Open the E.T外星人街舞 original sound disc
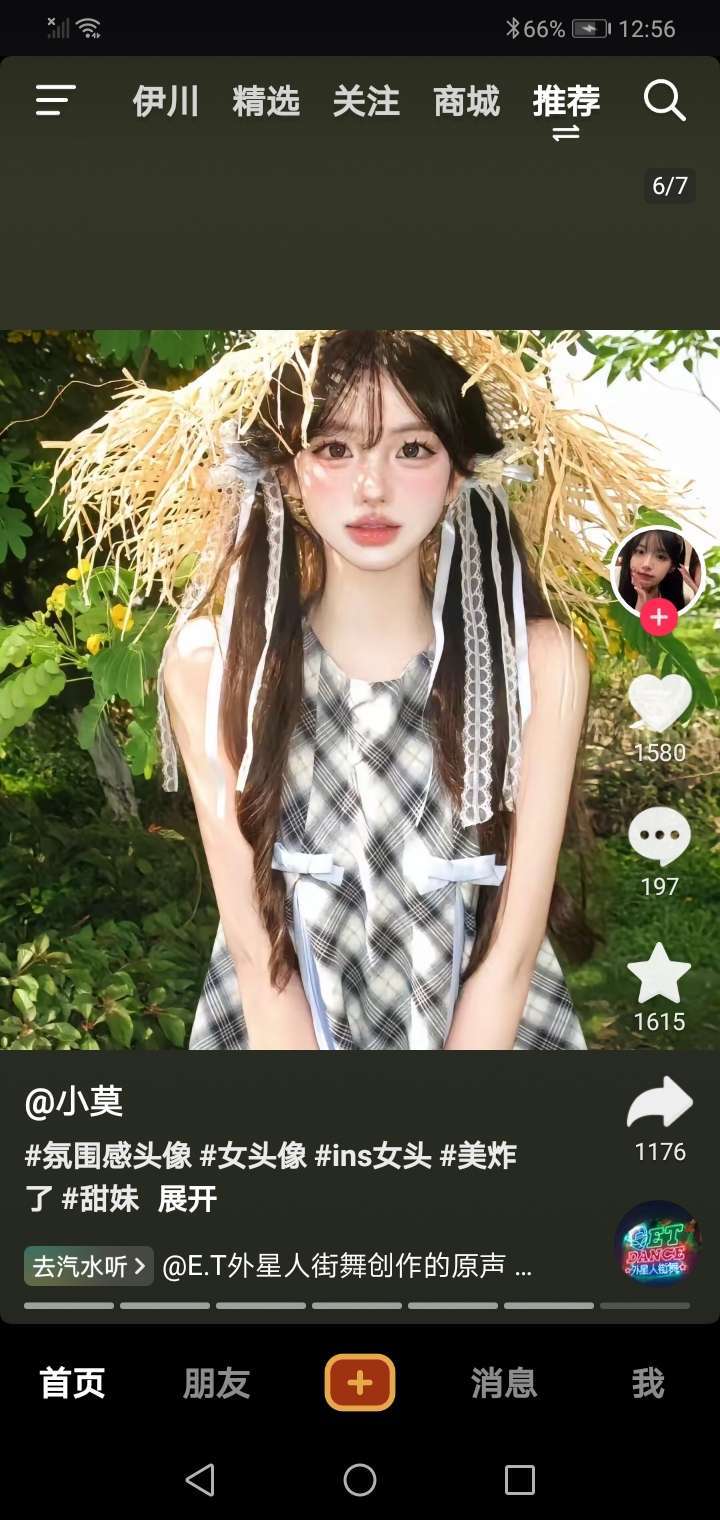 coord(657,1243)
